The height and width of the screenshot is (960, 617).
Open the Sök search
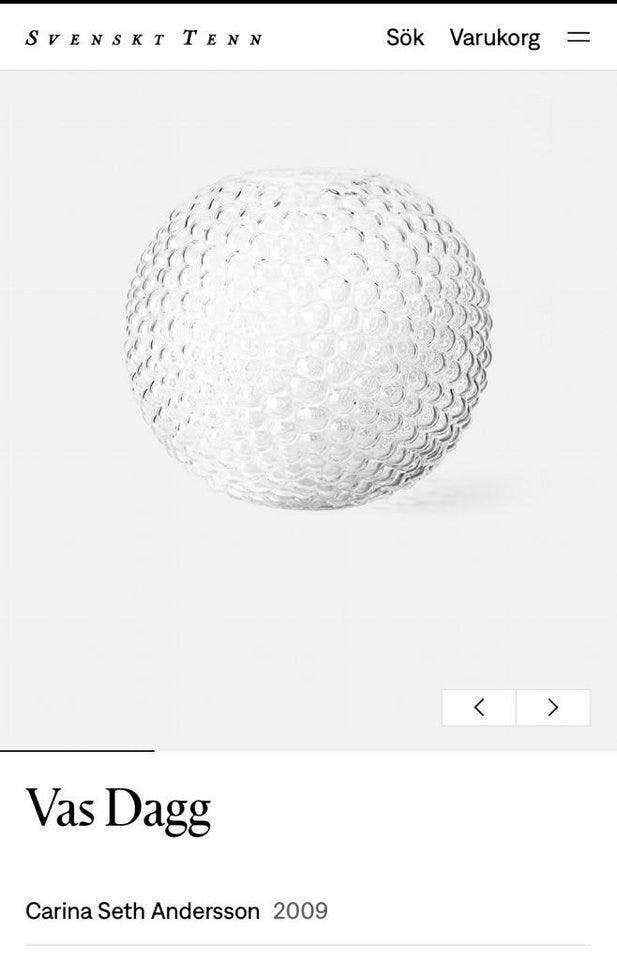coord(405,38)
